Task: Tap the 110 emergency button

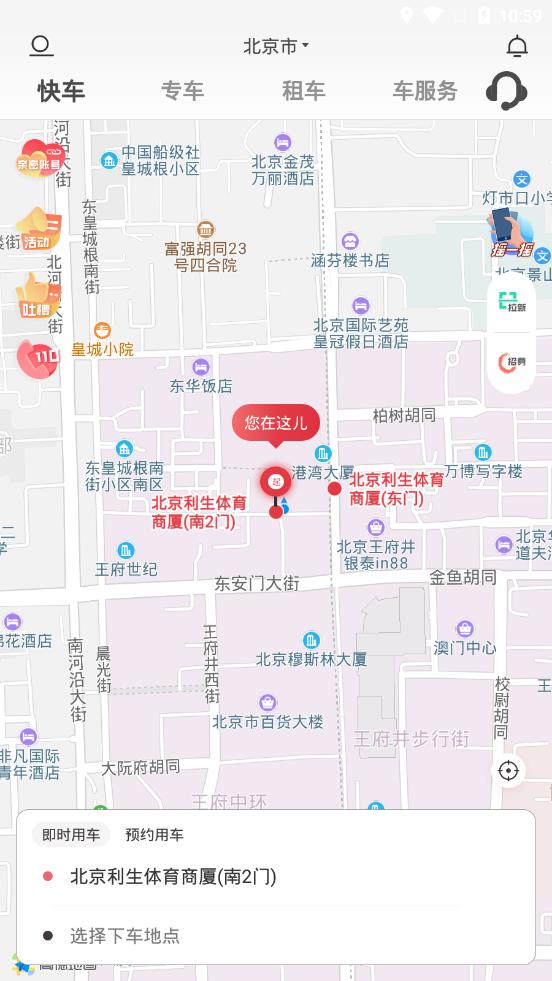Action: coord(38,359)
